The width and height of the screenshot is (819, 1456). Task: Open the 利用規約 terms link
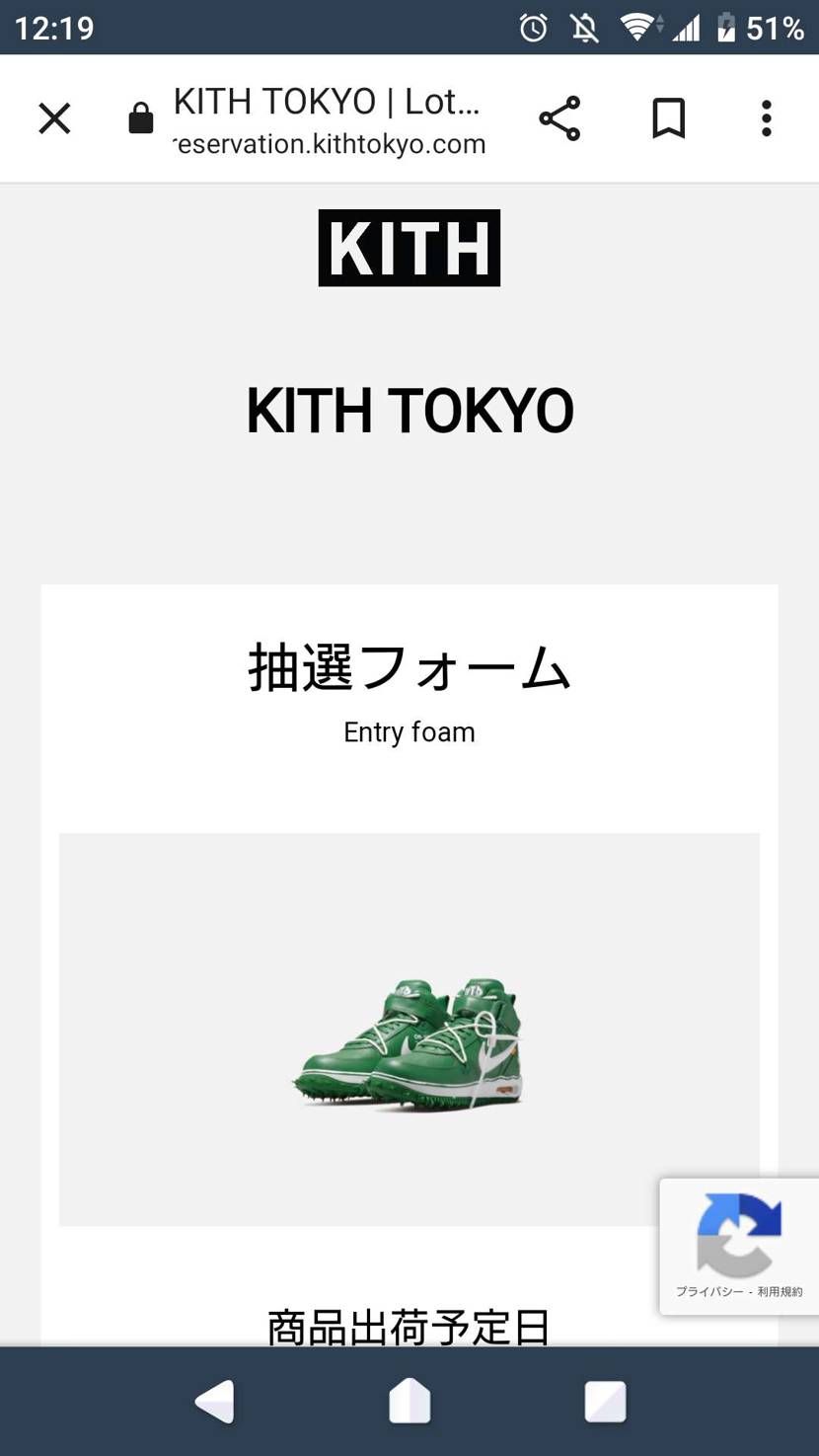click(x=781, y=1291)
